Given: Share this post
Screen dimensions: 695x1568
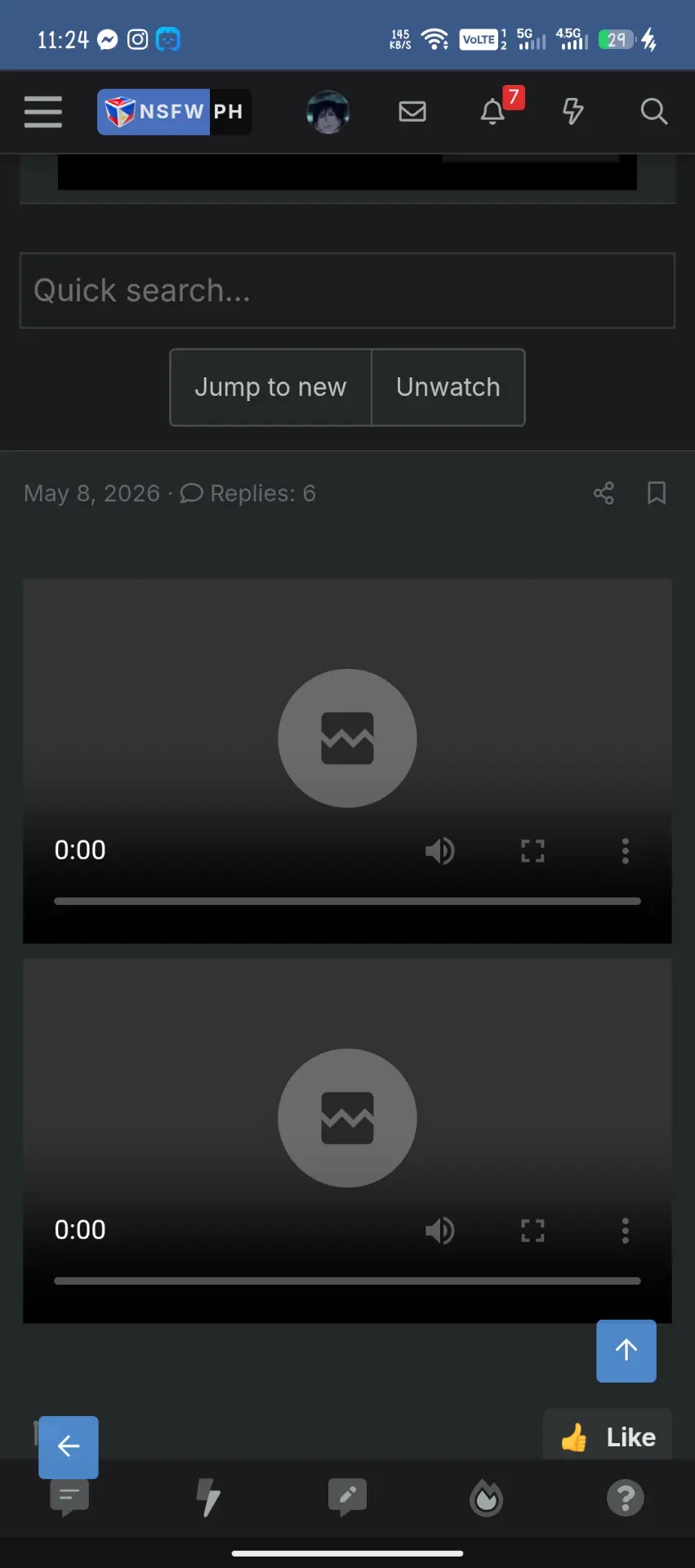Looking at the screenshot, I should point(604,493).
